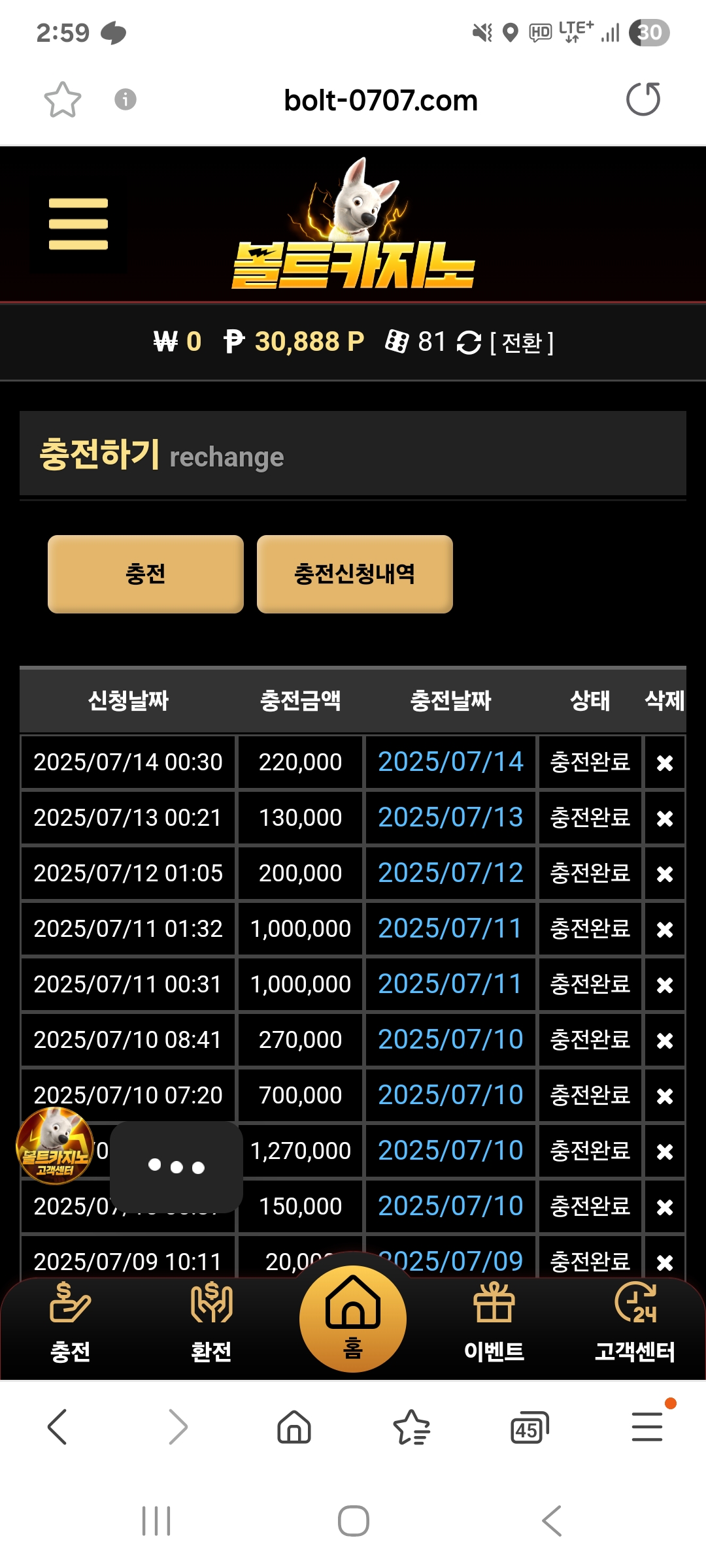The height and width of the screenshot is (1568, 706).
Task: Delete the 1,270,000 recharge record
Action: [665, 1151]
